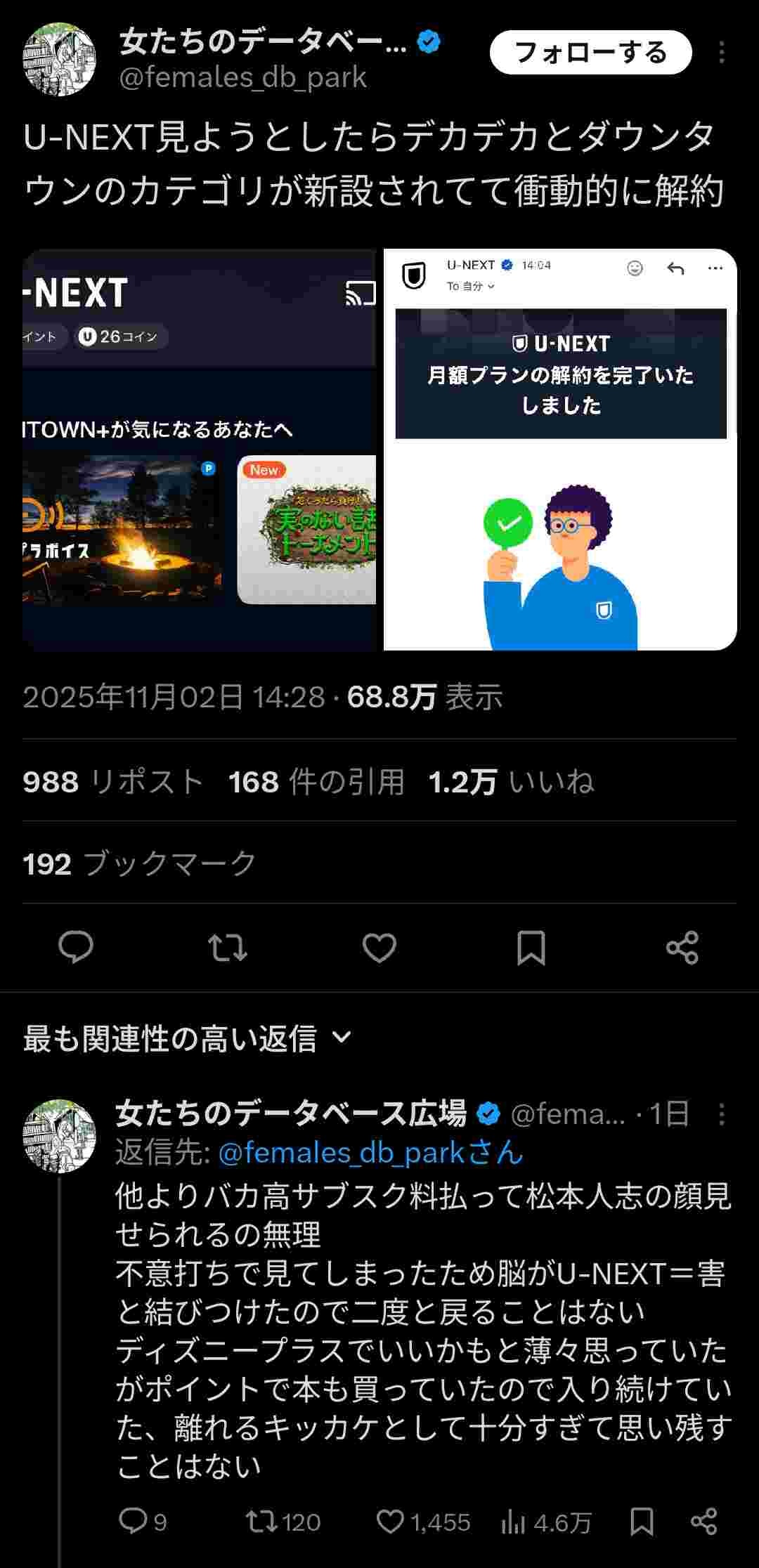Open the overflow menu on the main post
This screenshot has width=759, height=1568.
(x=722, y=53)
